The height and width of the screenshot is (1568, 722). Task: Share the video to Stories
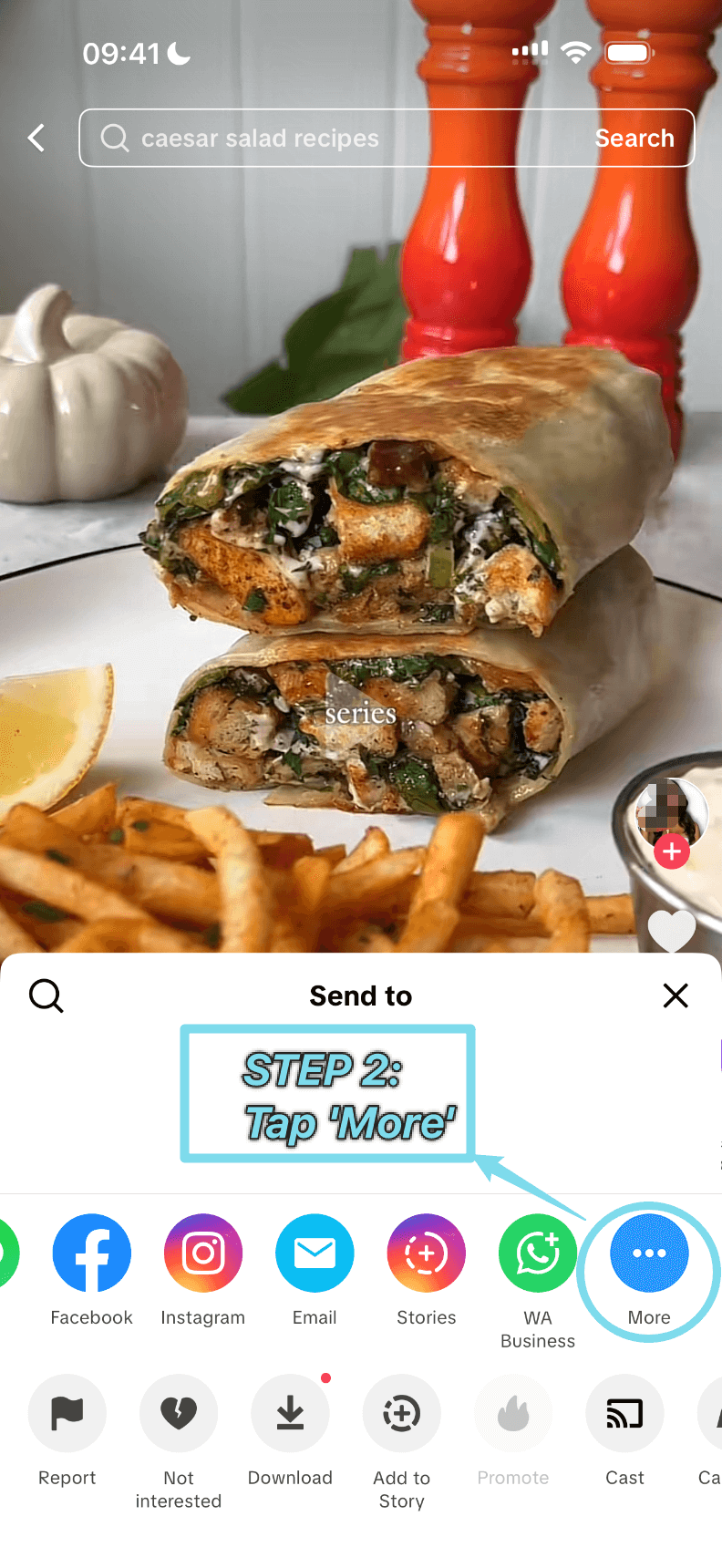[426, 1253]
